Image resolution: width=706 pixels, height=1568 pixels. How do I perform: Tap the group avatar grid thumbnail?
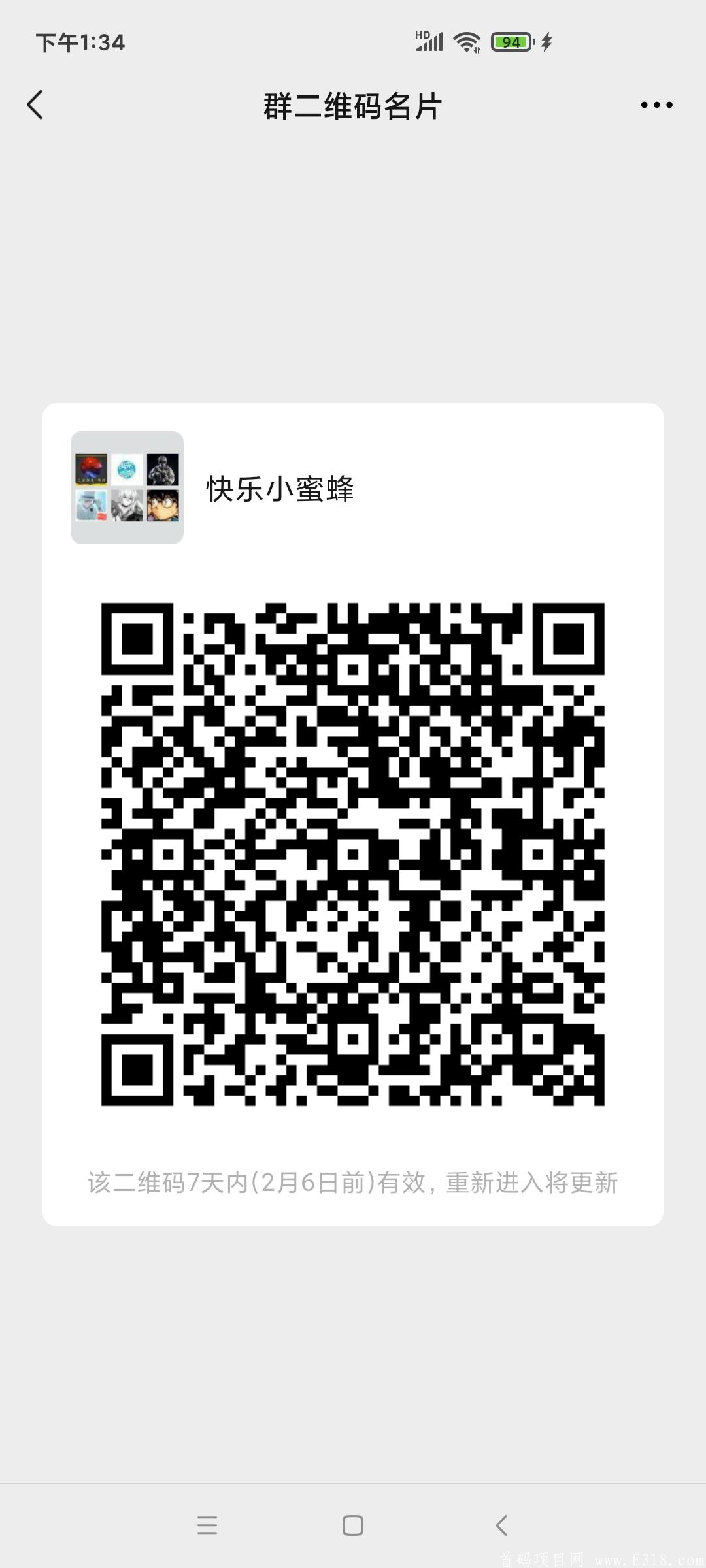[127, 487]
